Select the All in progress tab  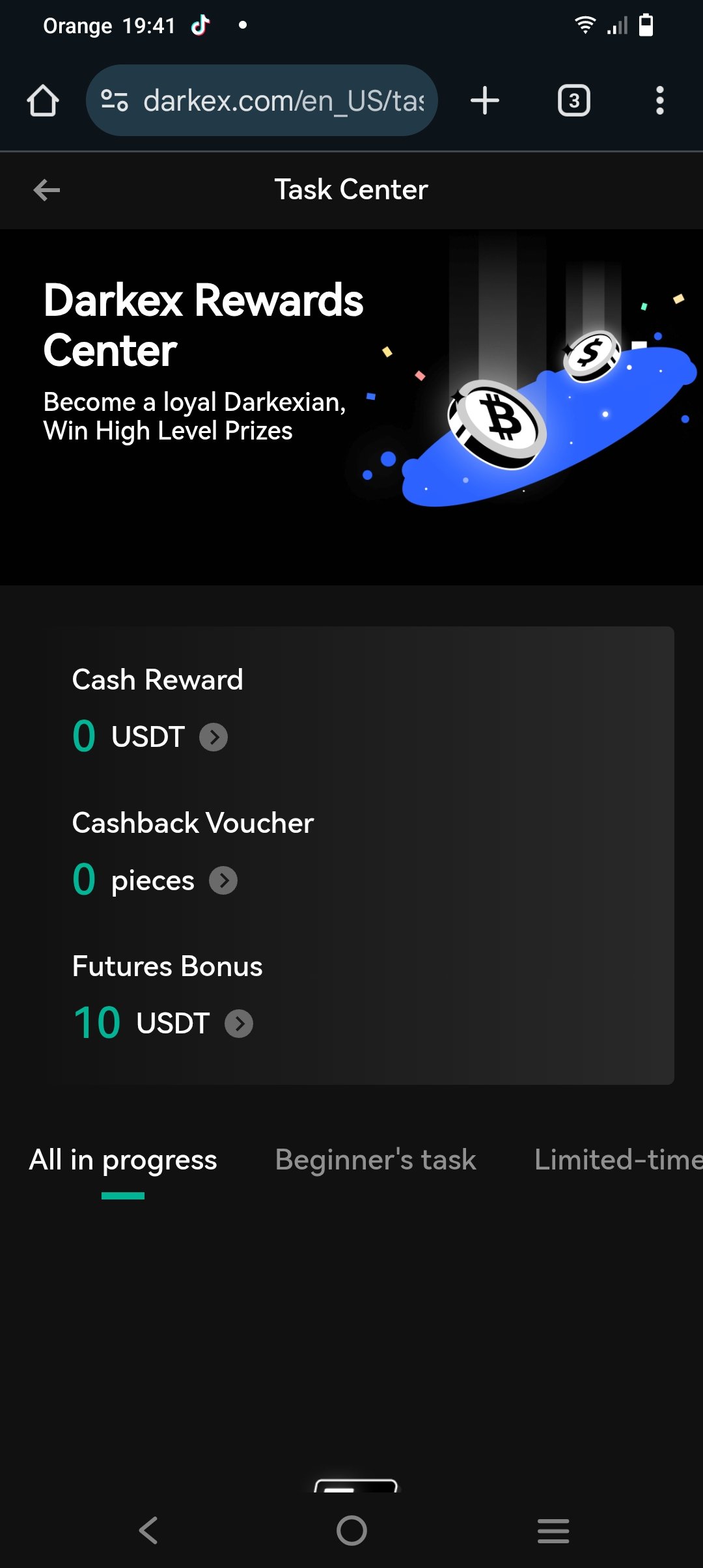pos(123,1160)
